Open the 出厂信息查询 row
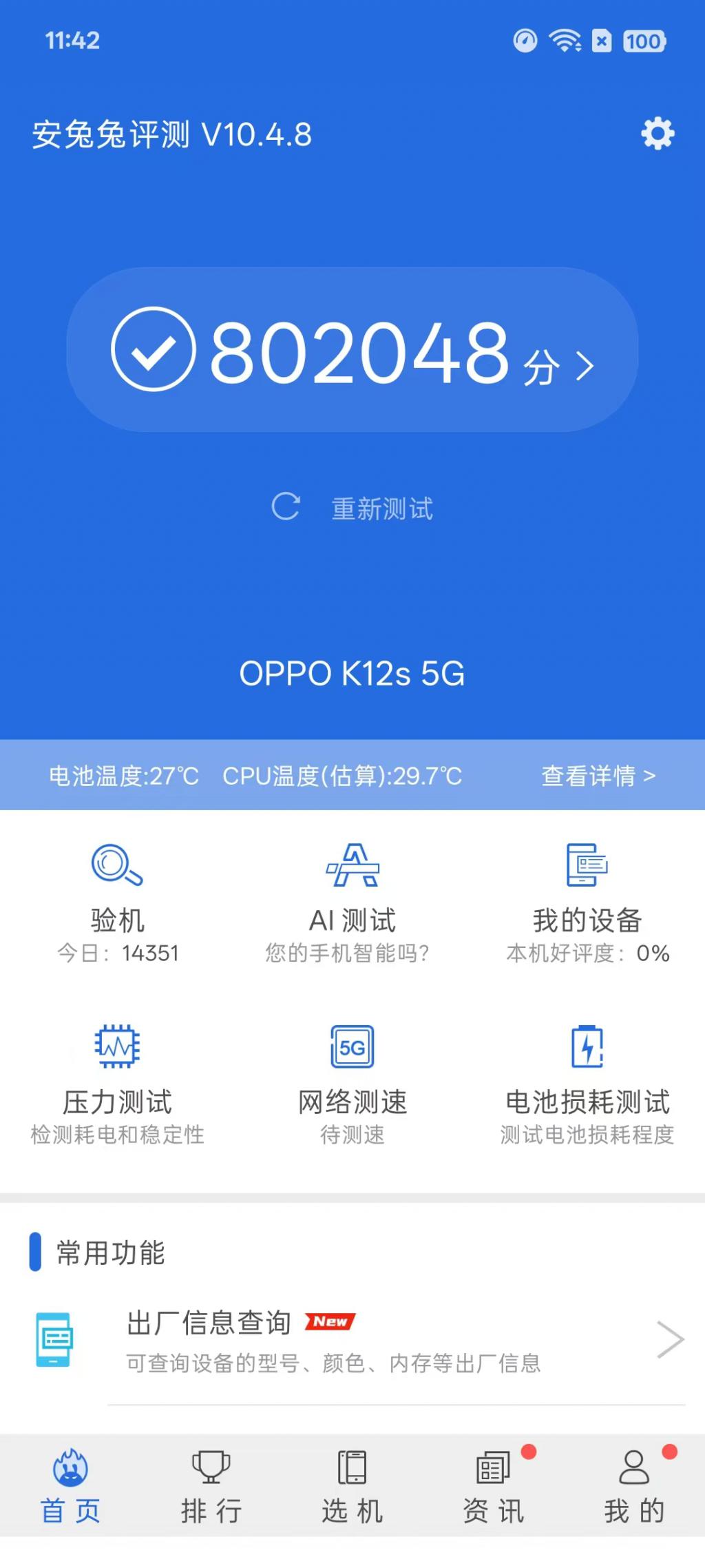 (x=352, y=1341)
